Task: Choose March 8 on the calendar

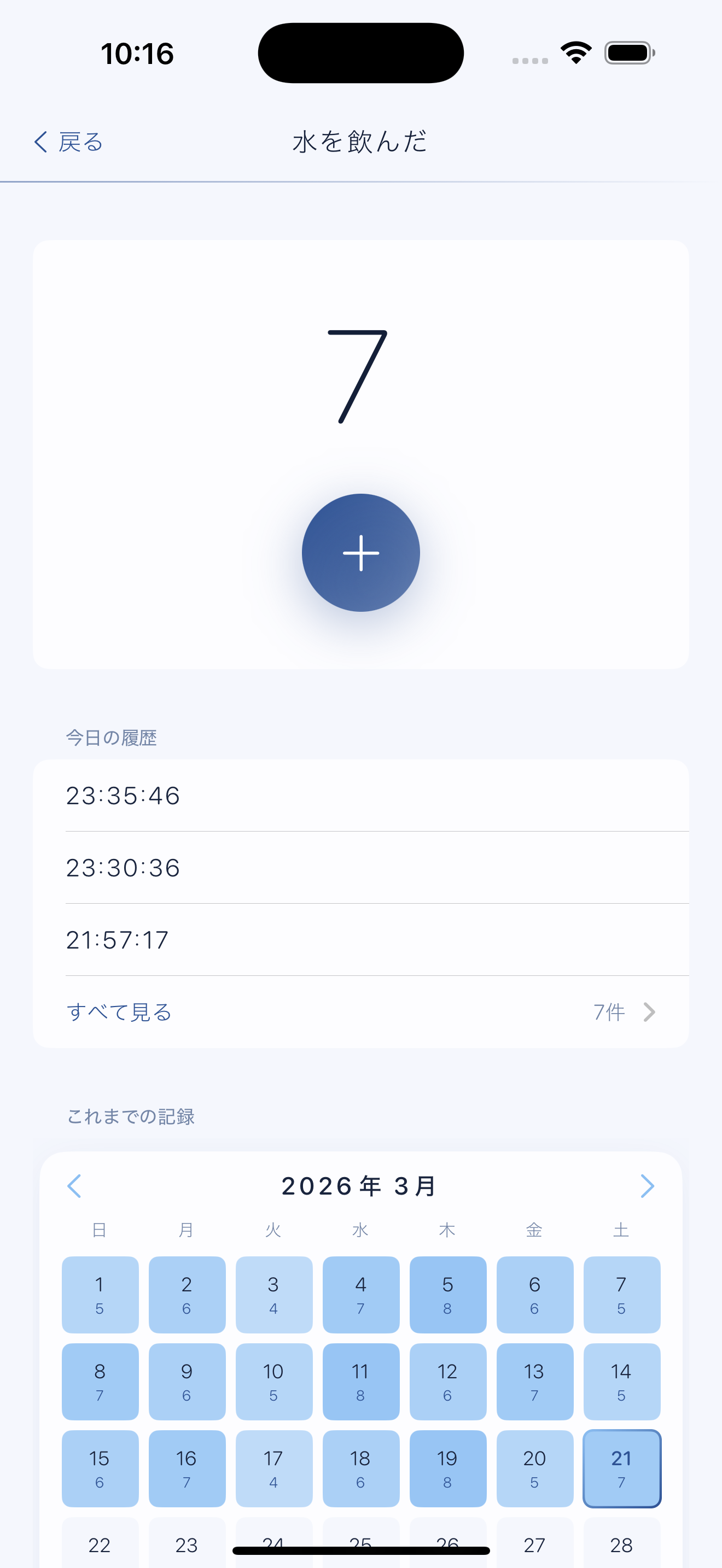Action: click(100, 1381)
